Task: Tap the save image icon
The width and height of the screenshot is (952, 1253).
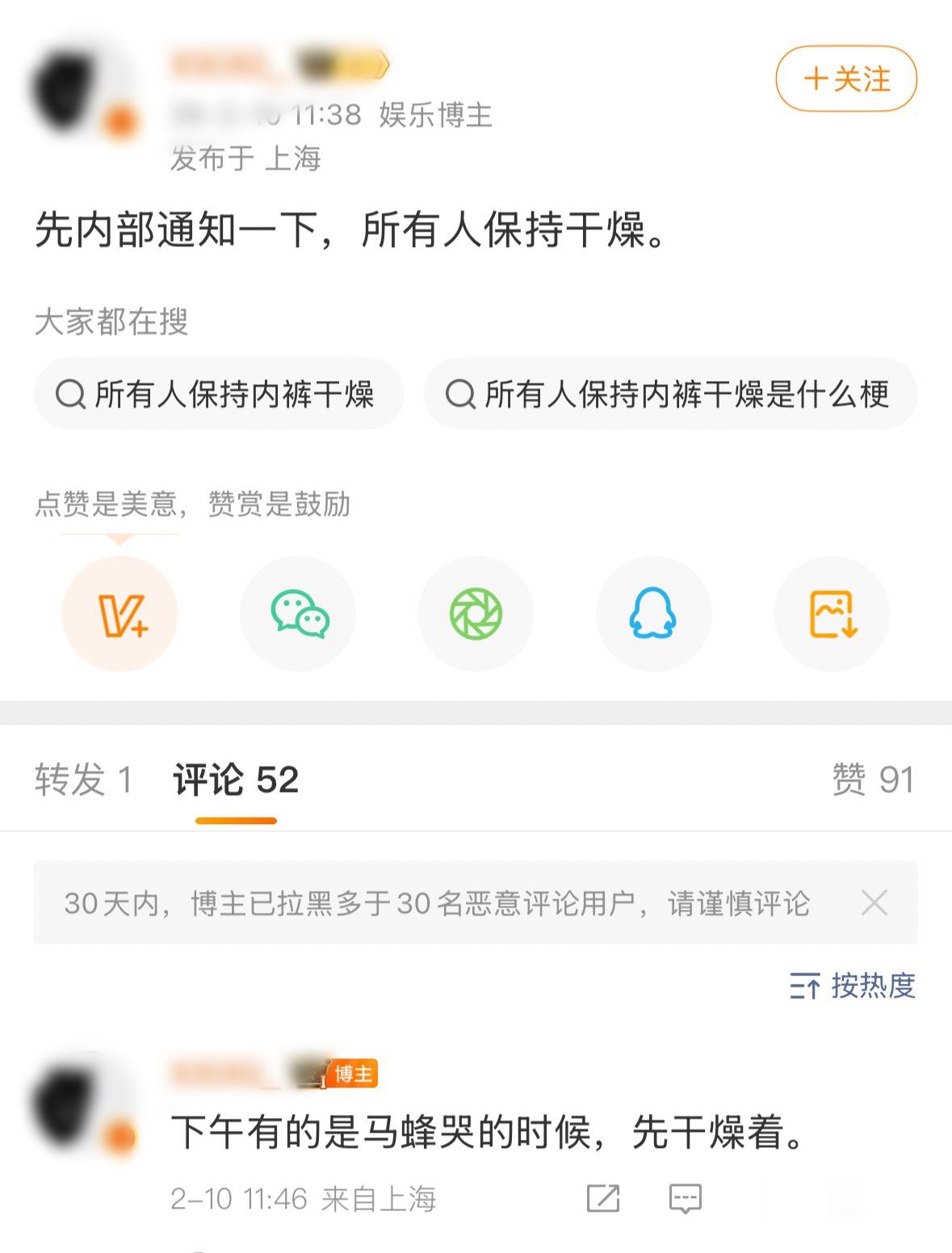Action: pos(832,614)
